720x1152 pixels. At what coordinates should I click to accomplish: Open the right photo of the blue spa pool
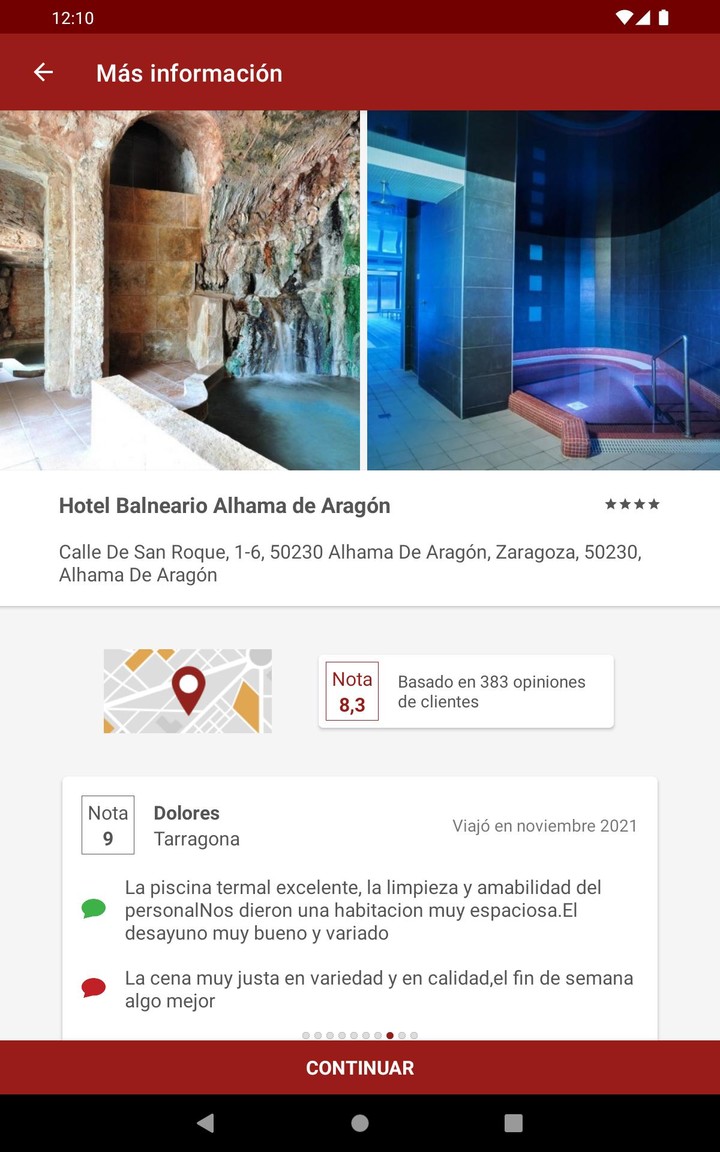pyautogui.click(x=545, y=290)
